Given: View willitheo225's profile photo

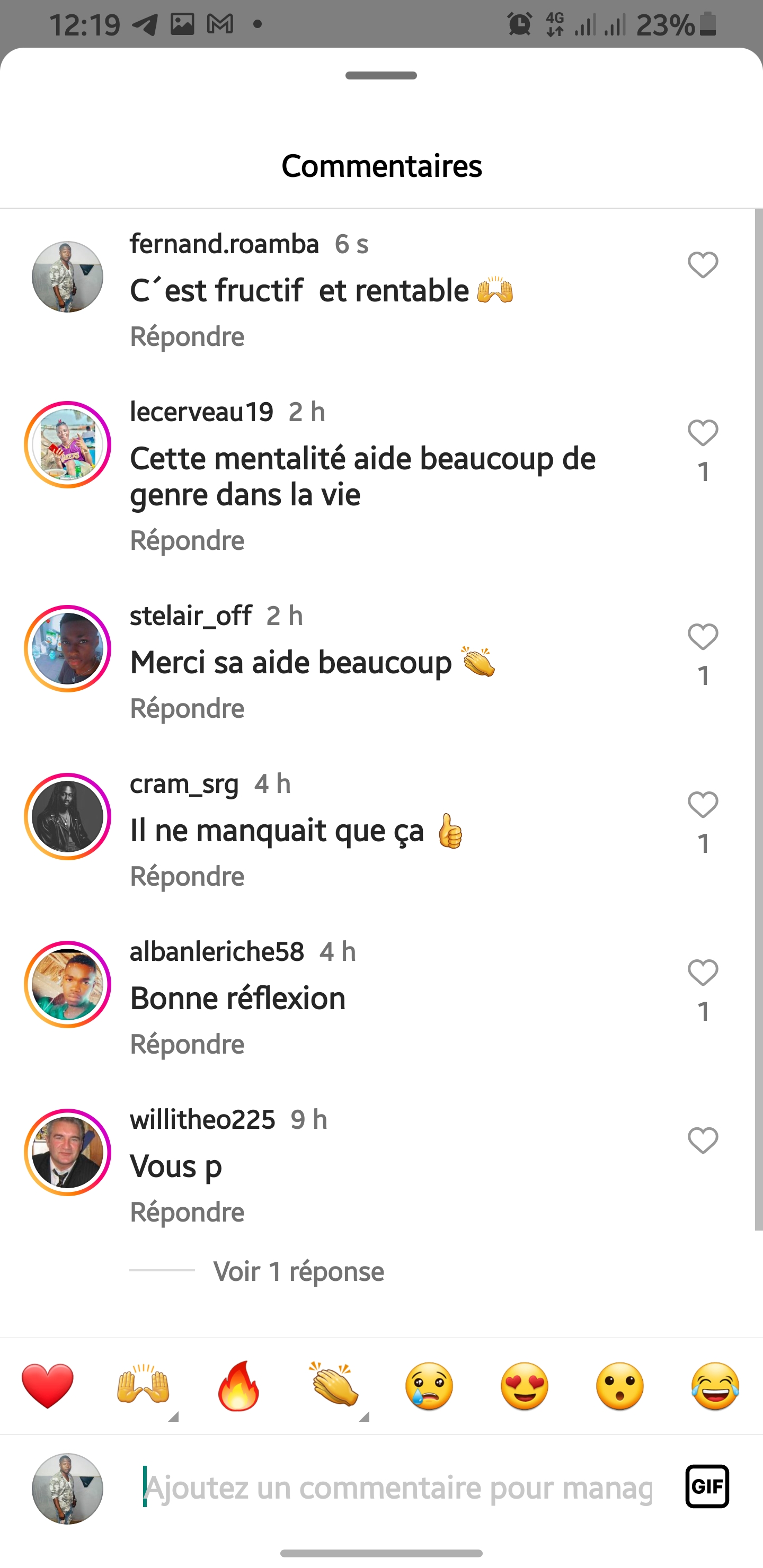Looking at the screenshot, I should coord(68,1152).
